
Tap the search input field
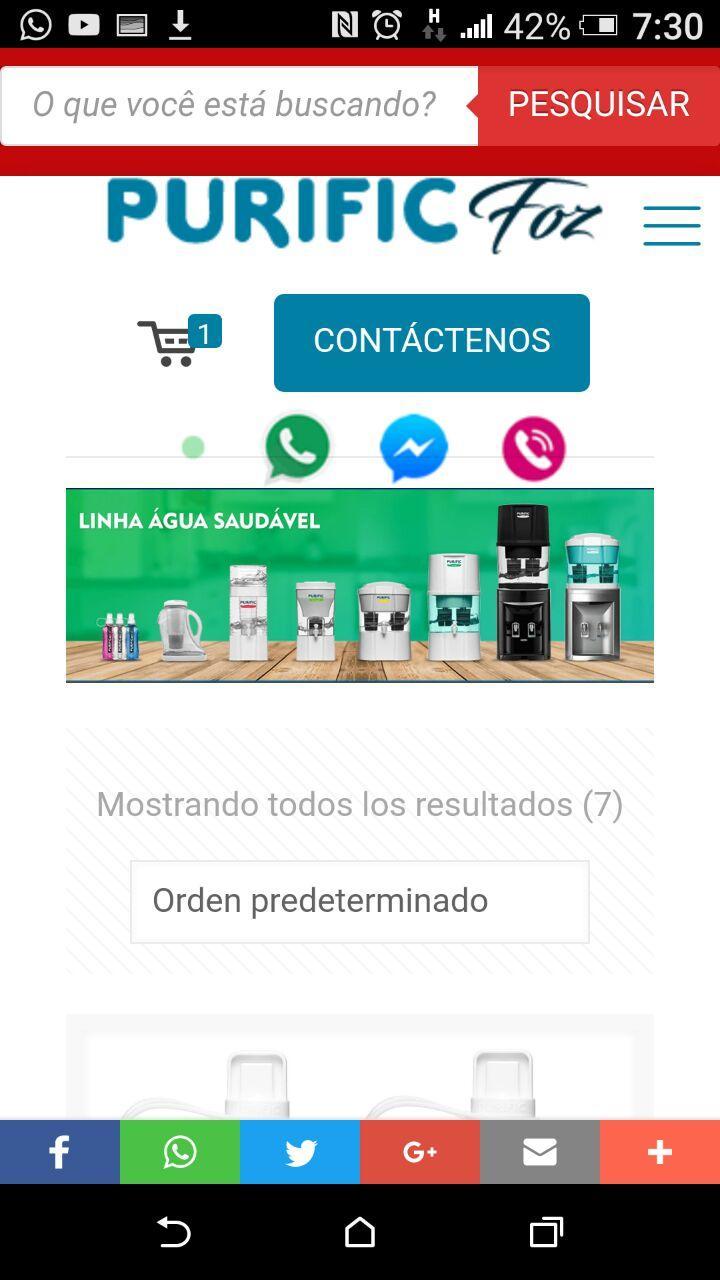click(x=238, y=105)
